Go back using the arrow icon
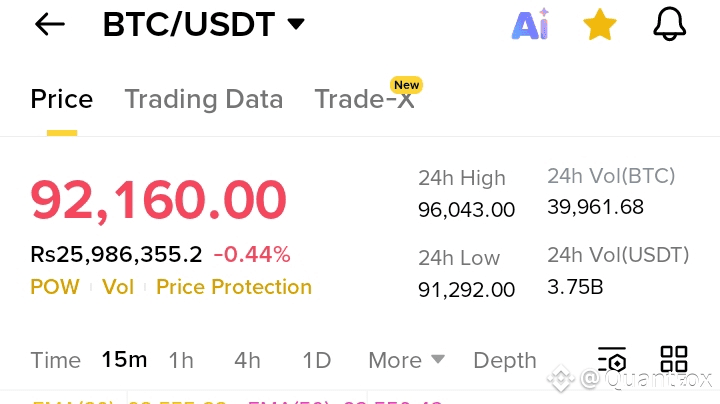Screen dimensions: 720x404 click(50, 24)
